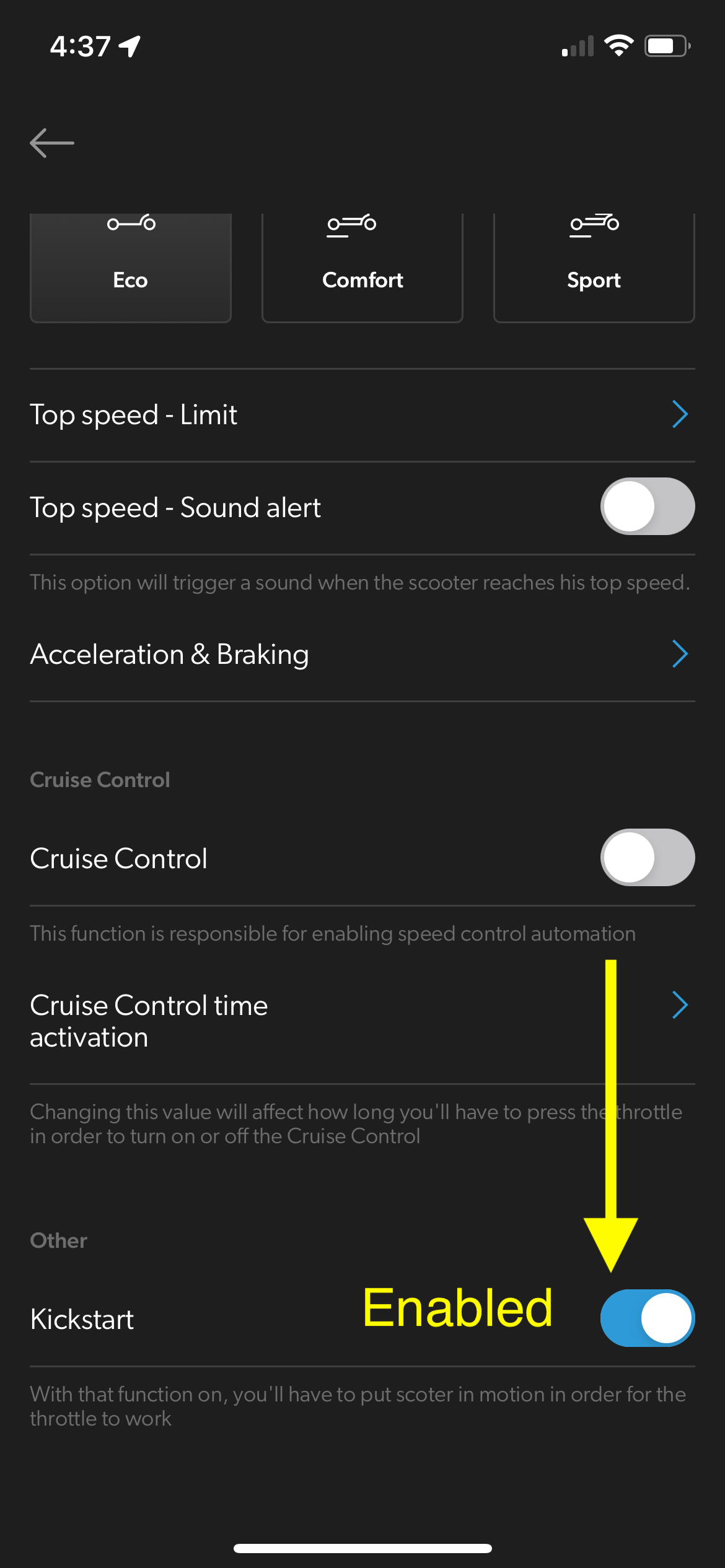Disable the Kickstart toggle
725x1568 pixels.
tap(648, 1318)
